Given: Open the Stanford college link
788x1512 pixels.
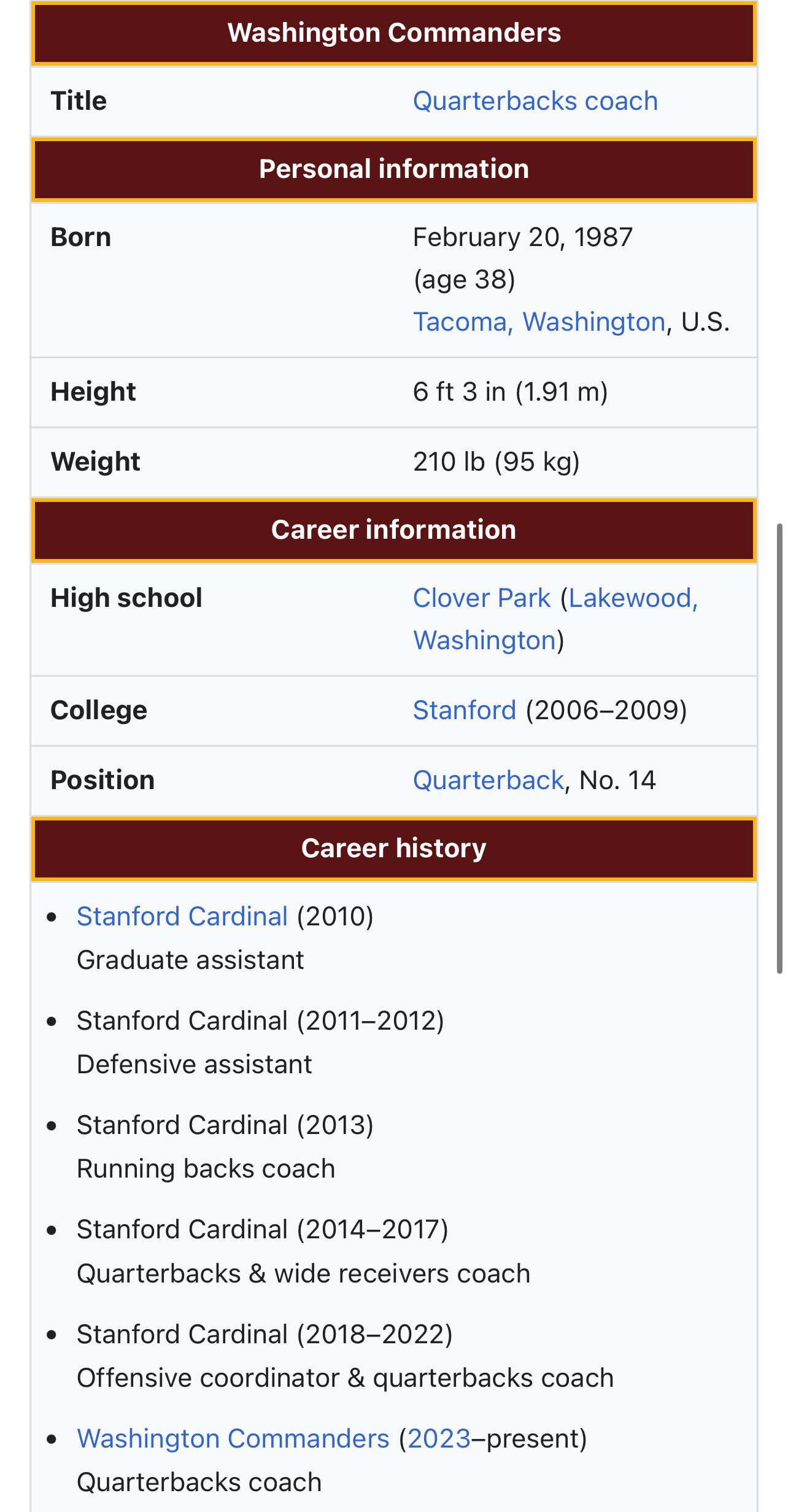Looking at the screenshot, I should (x=464, y=711).
